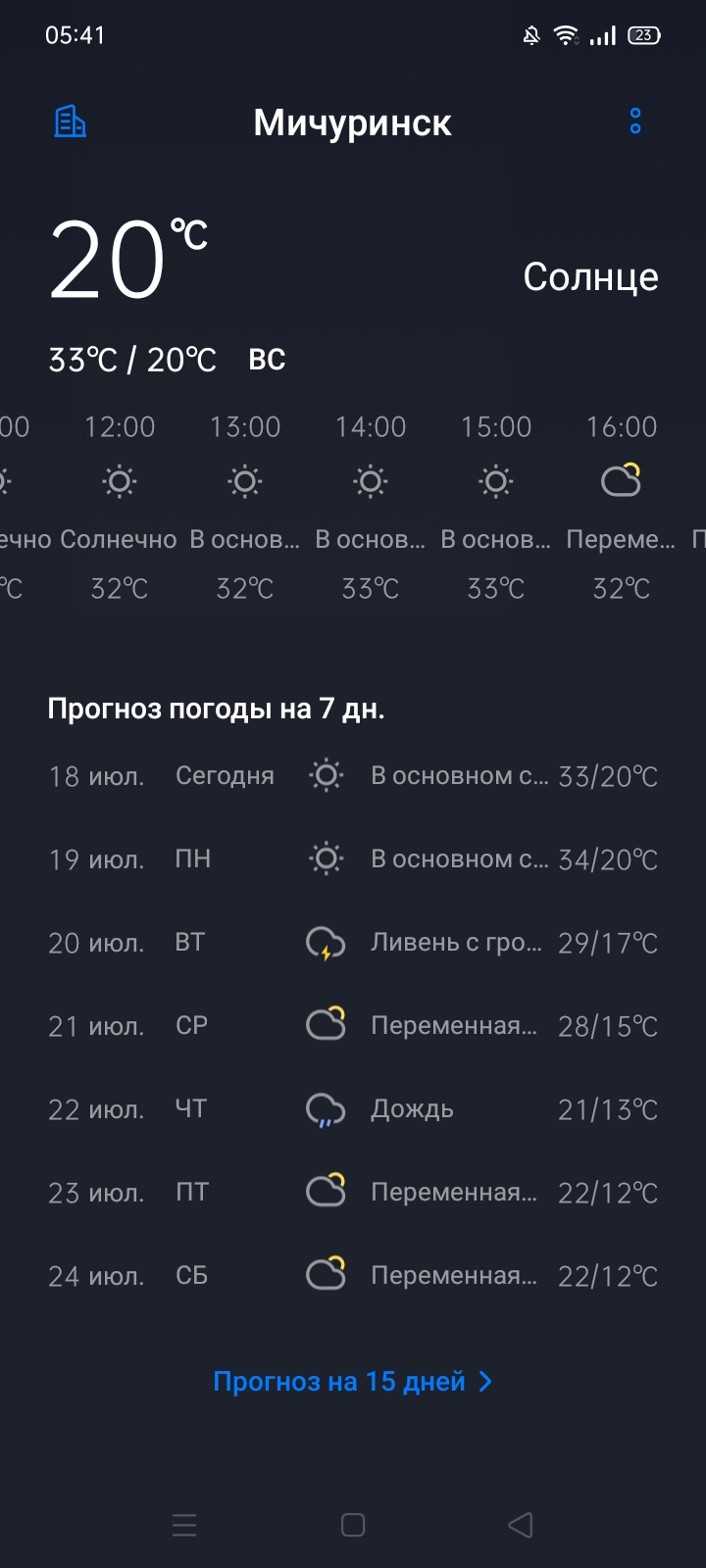Select the partly cloudy icon at 16:00

click(622, 481)
